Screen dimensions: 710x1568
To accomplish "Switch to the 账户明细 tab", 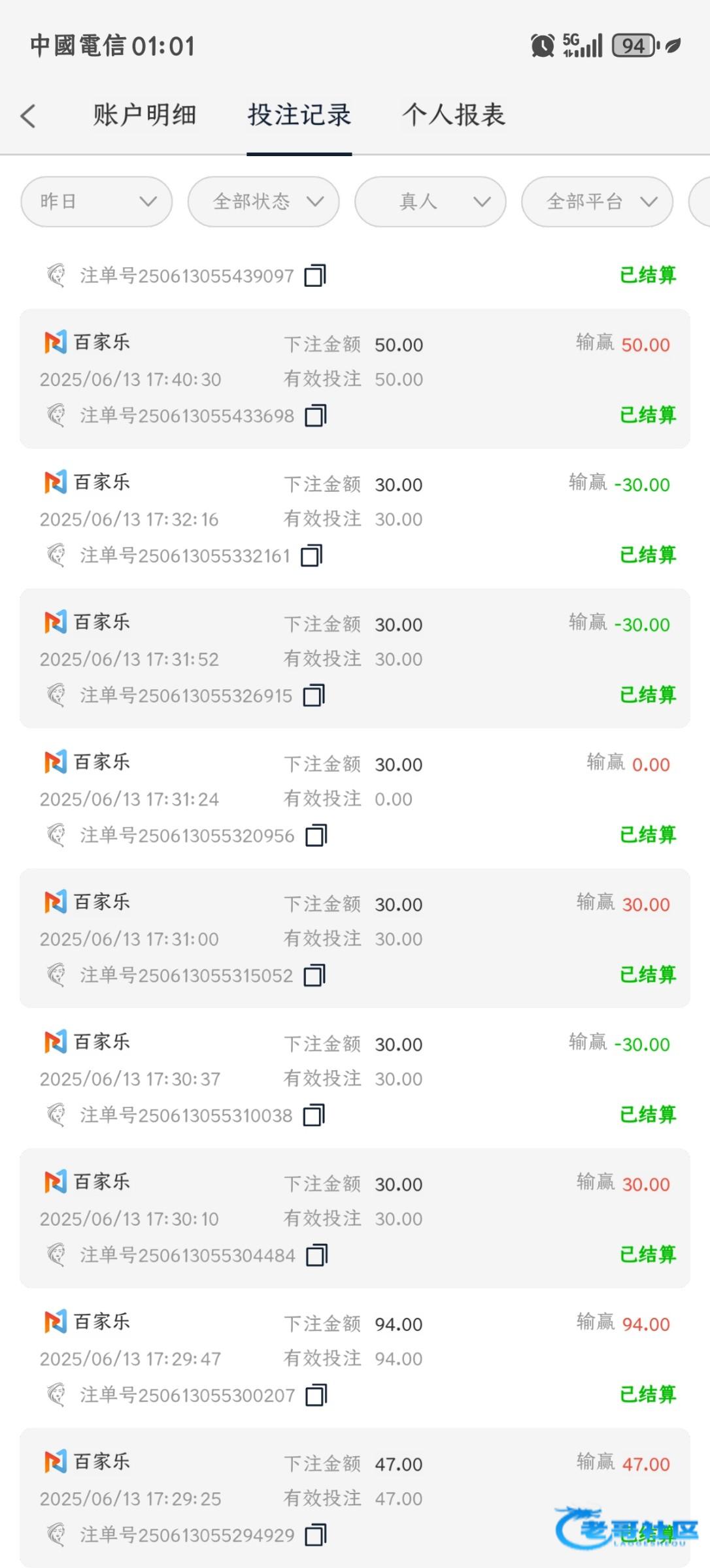I will pyautogui.click(x=144, y=115).
